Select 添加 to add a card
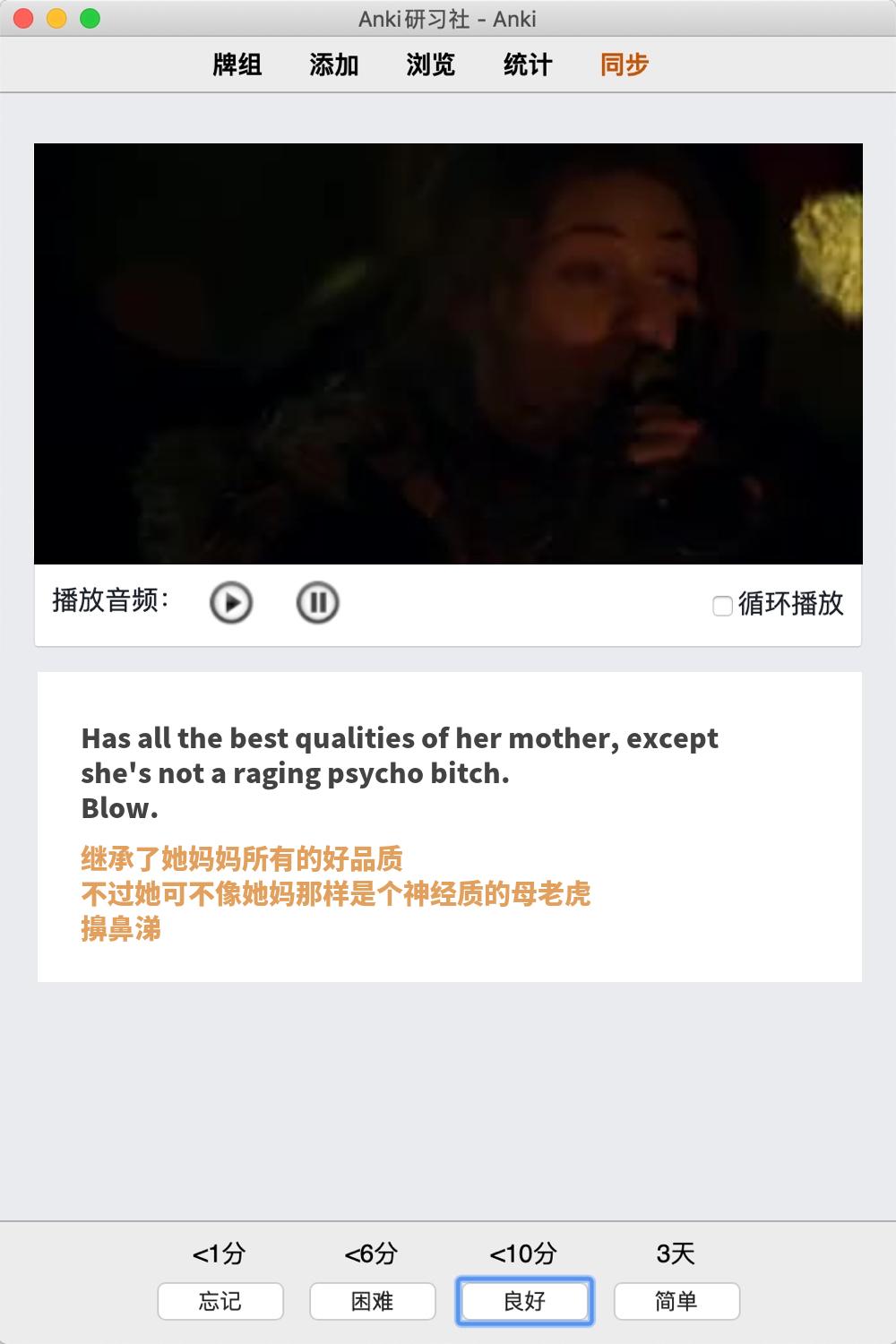Screen dimensions: 896x1344 click(x=334, y=65)
